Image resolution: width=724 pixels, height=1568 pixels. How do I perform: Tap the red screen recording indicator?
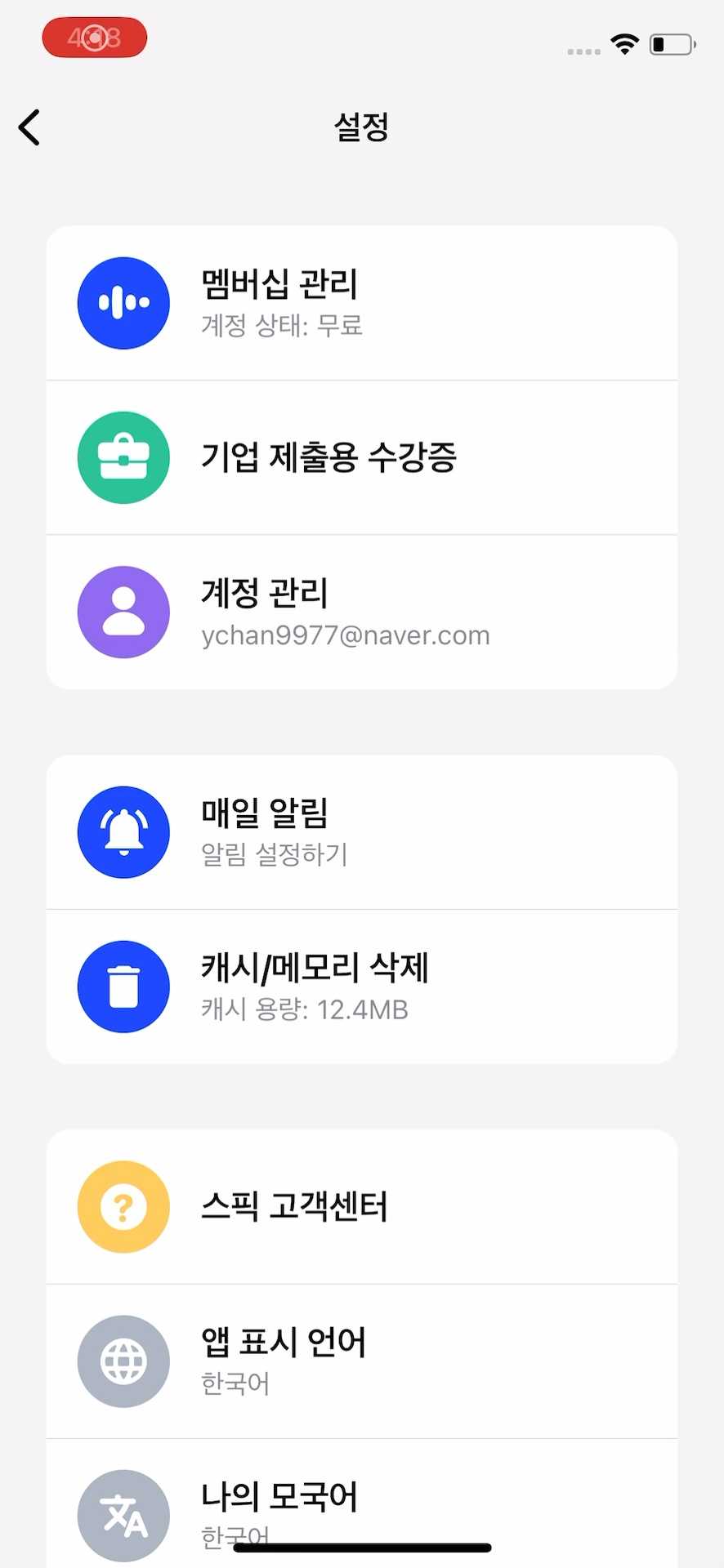coord(93,37)
